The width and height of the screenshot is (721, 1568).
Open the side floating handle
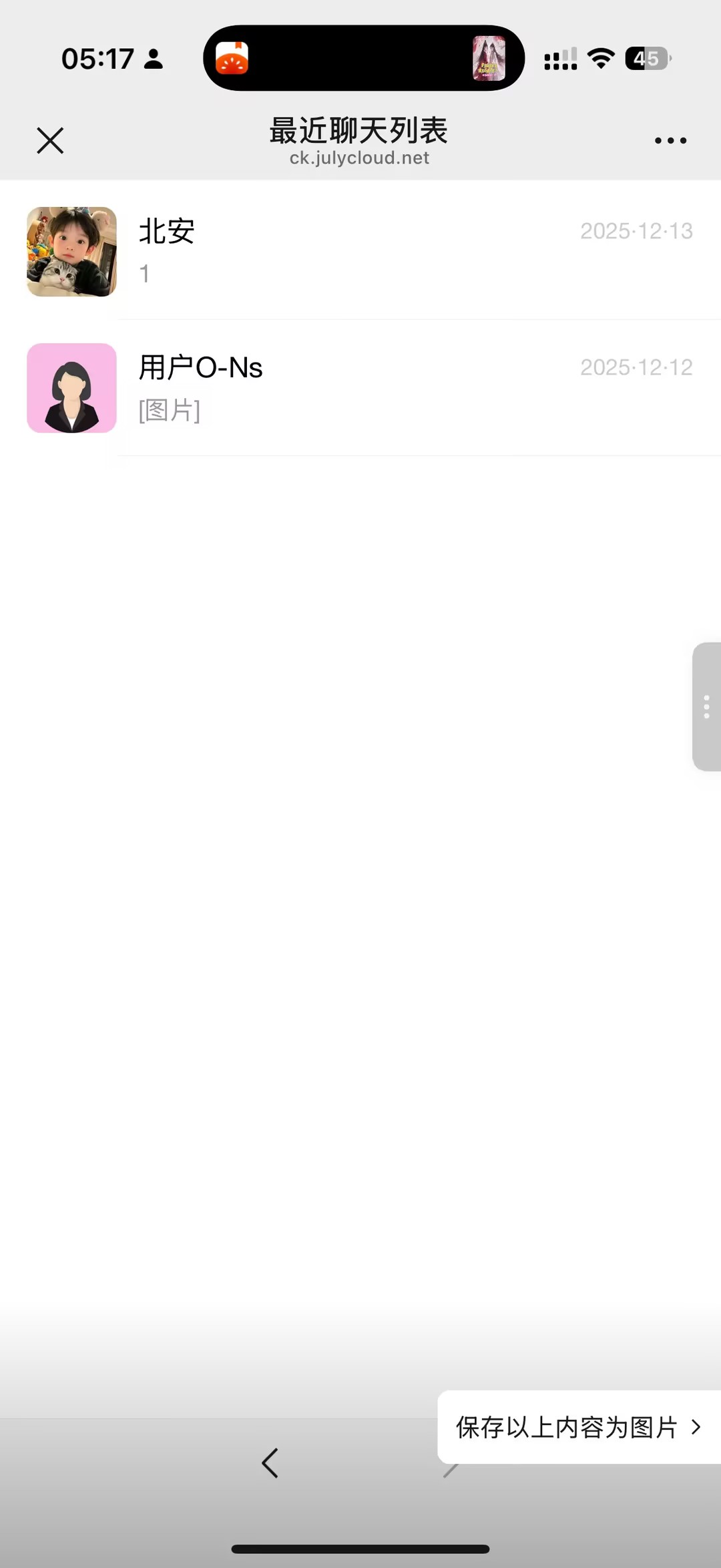point(706,707)
